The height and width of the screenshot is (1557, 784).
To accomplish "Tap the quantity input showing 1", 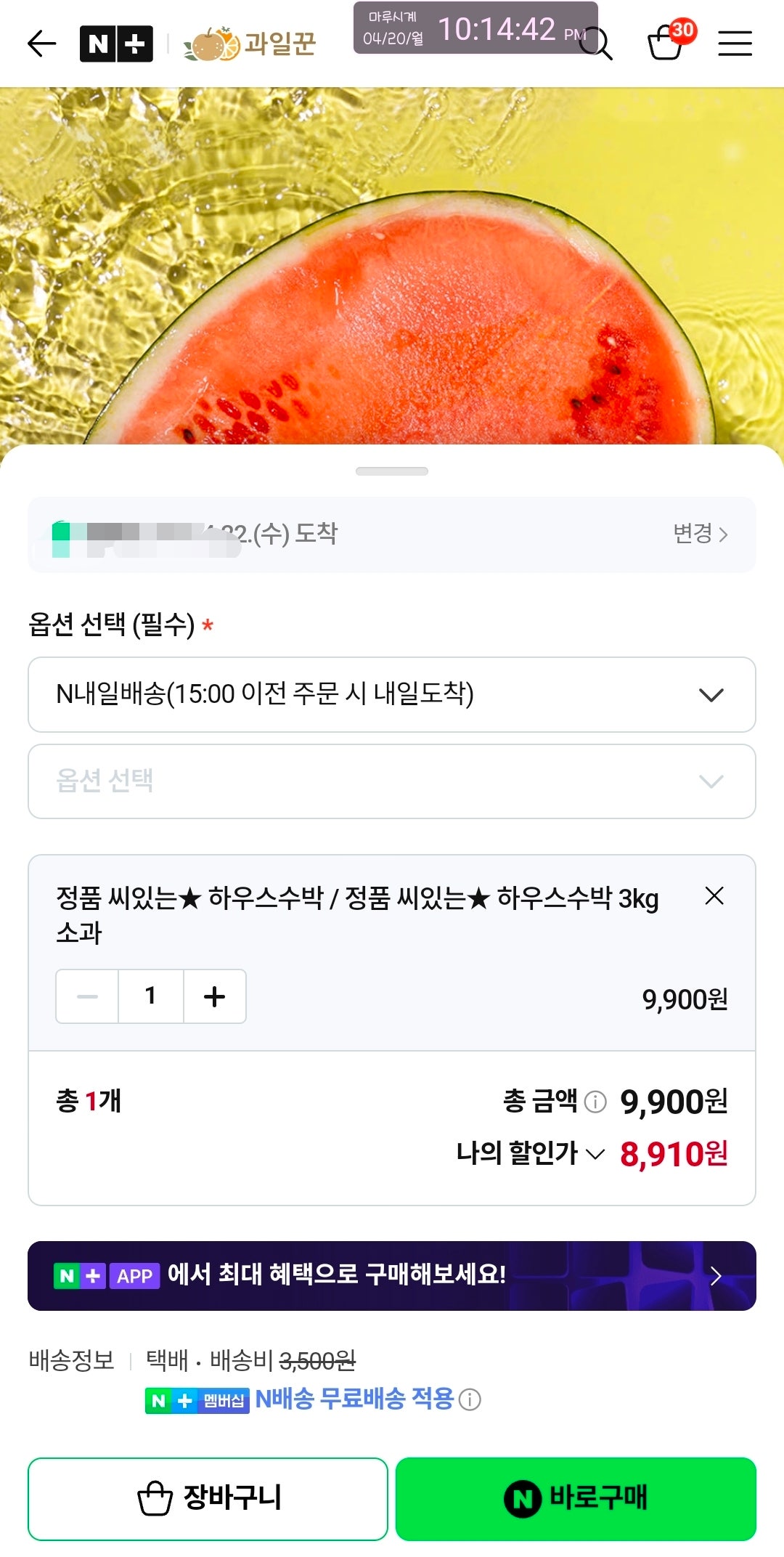I will pos(150,996).
